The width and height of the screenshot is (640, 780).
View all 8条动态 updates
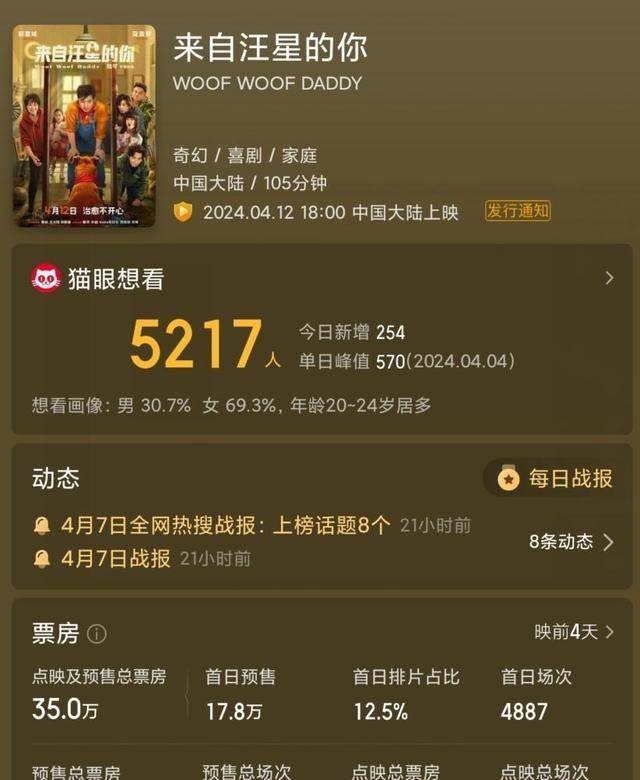pos(574,542)
